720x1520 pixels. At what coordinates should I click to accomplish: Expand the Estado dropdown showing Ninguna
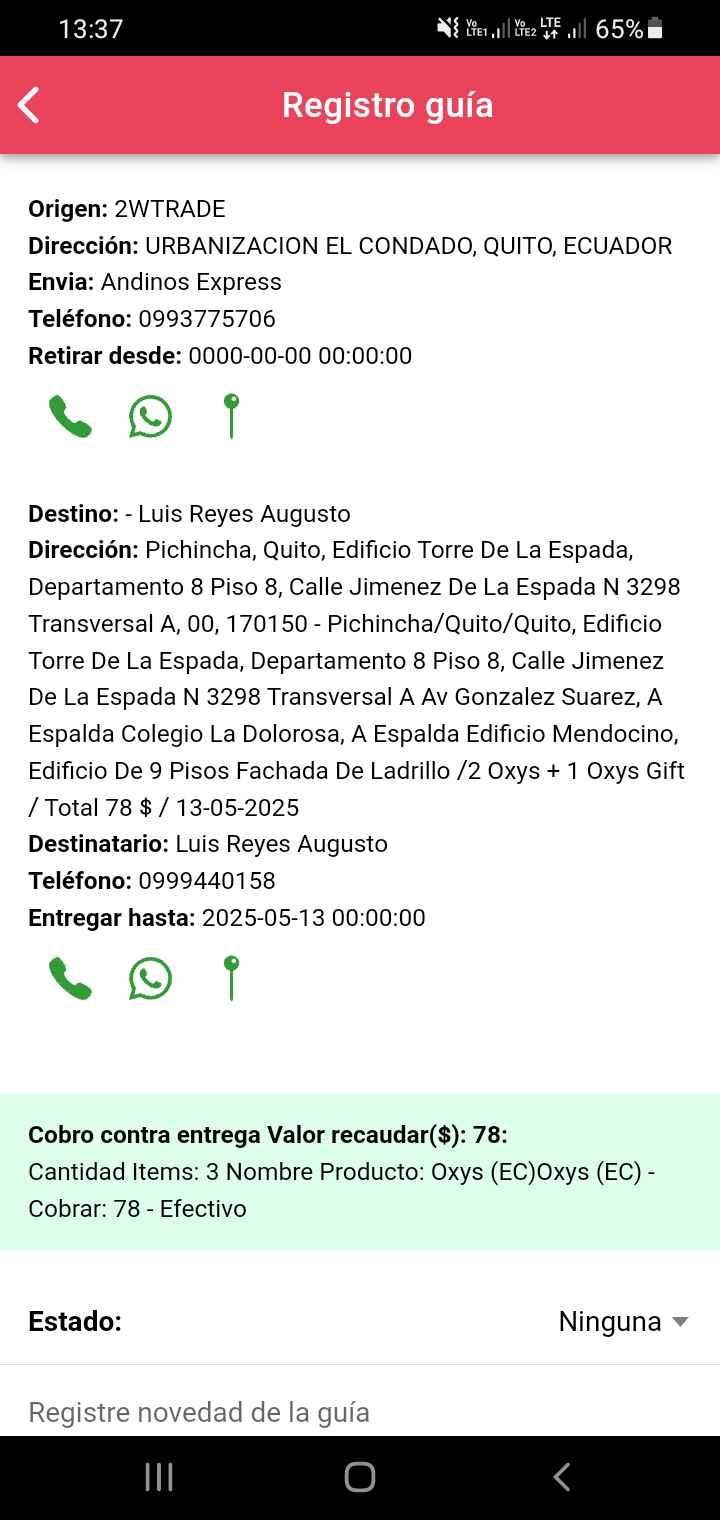[x=623, y=1321]
